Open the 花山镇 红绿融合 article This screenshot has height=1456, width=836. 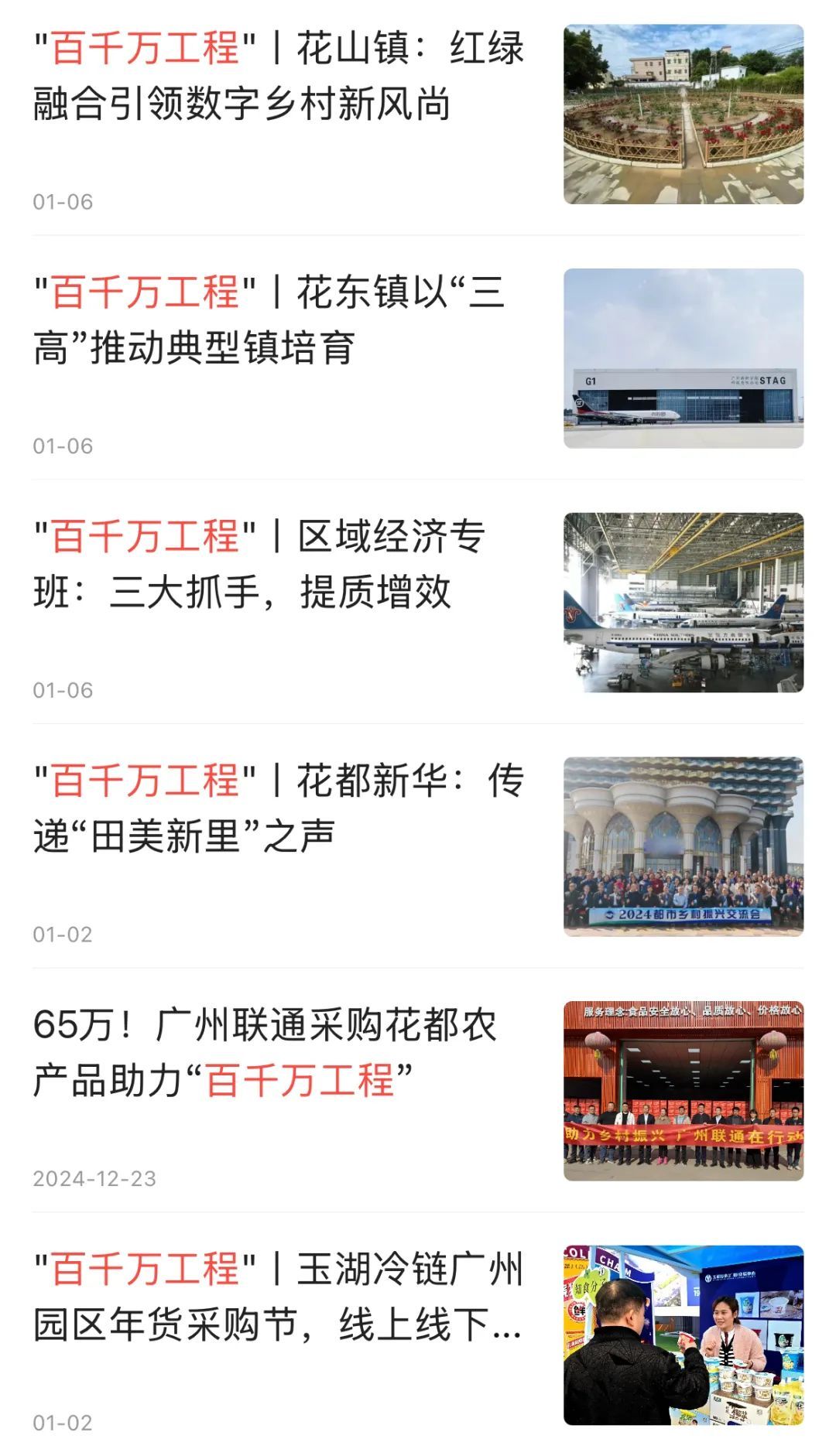pyautogui.click(x=279, y=76)
